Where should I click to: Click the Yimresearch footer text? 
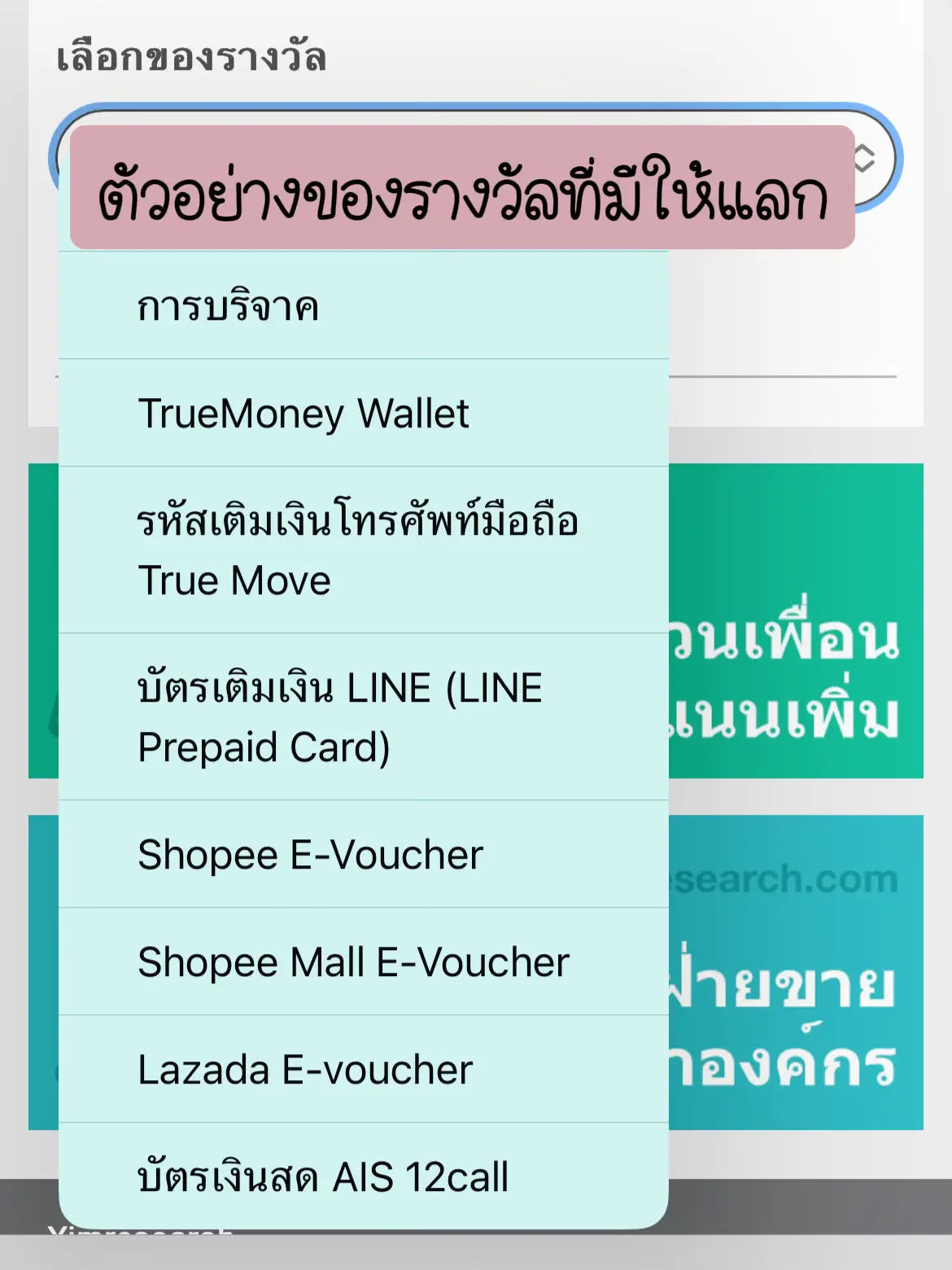coord(138,1254)
